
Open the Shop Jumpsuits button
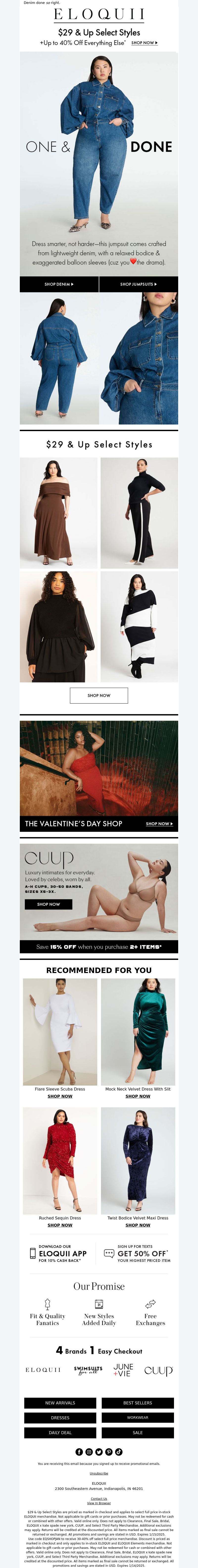click(139, 284)
